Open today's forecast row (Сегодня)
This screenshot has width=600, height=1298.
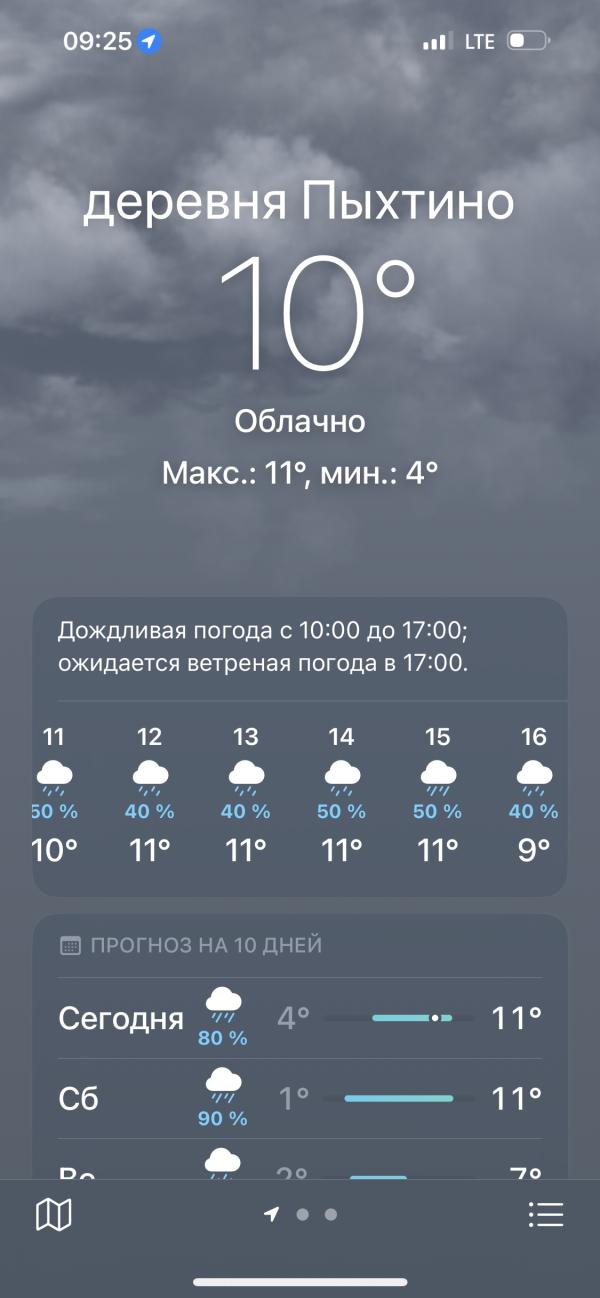coord(300,1019)
